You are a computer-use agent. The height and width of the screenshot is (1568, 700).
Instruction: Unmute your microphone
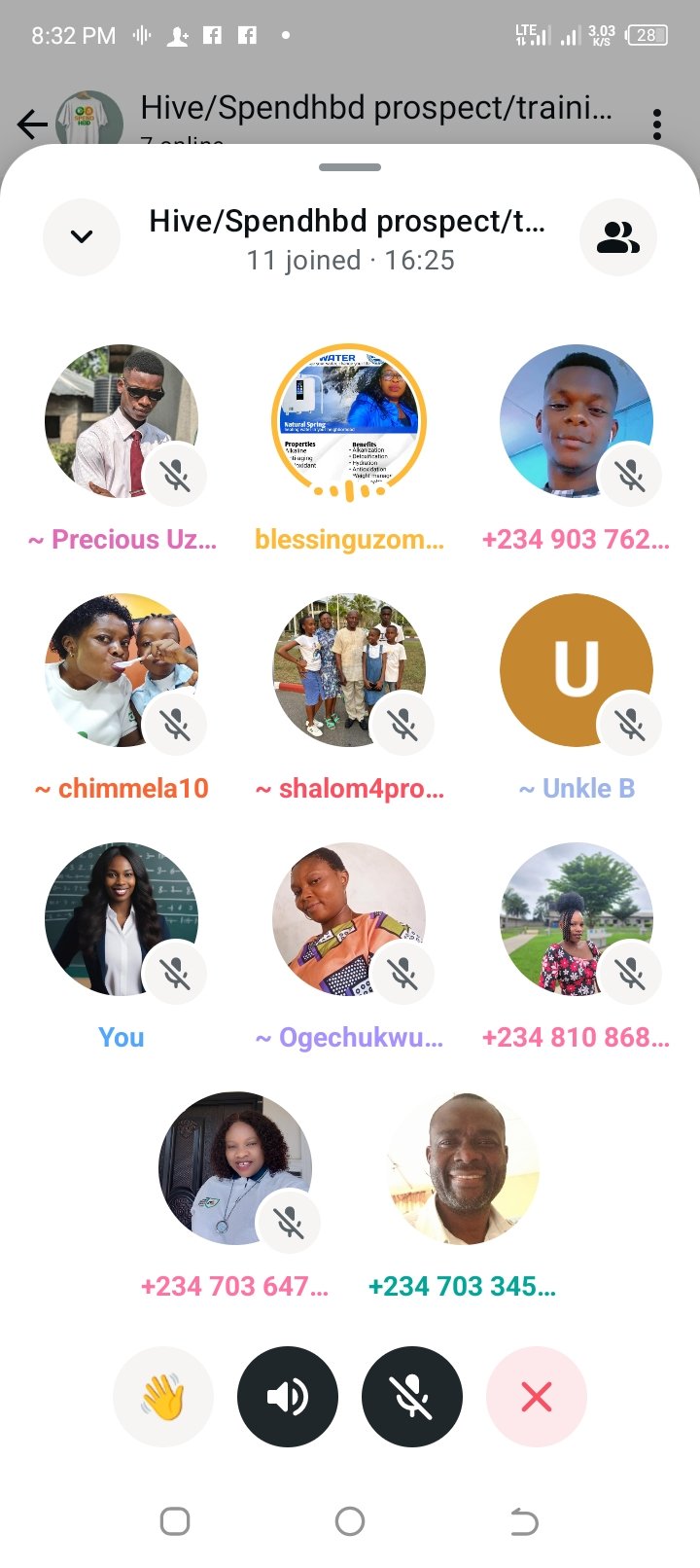point(412,1397)
